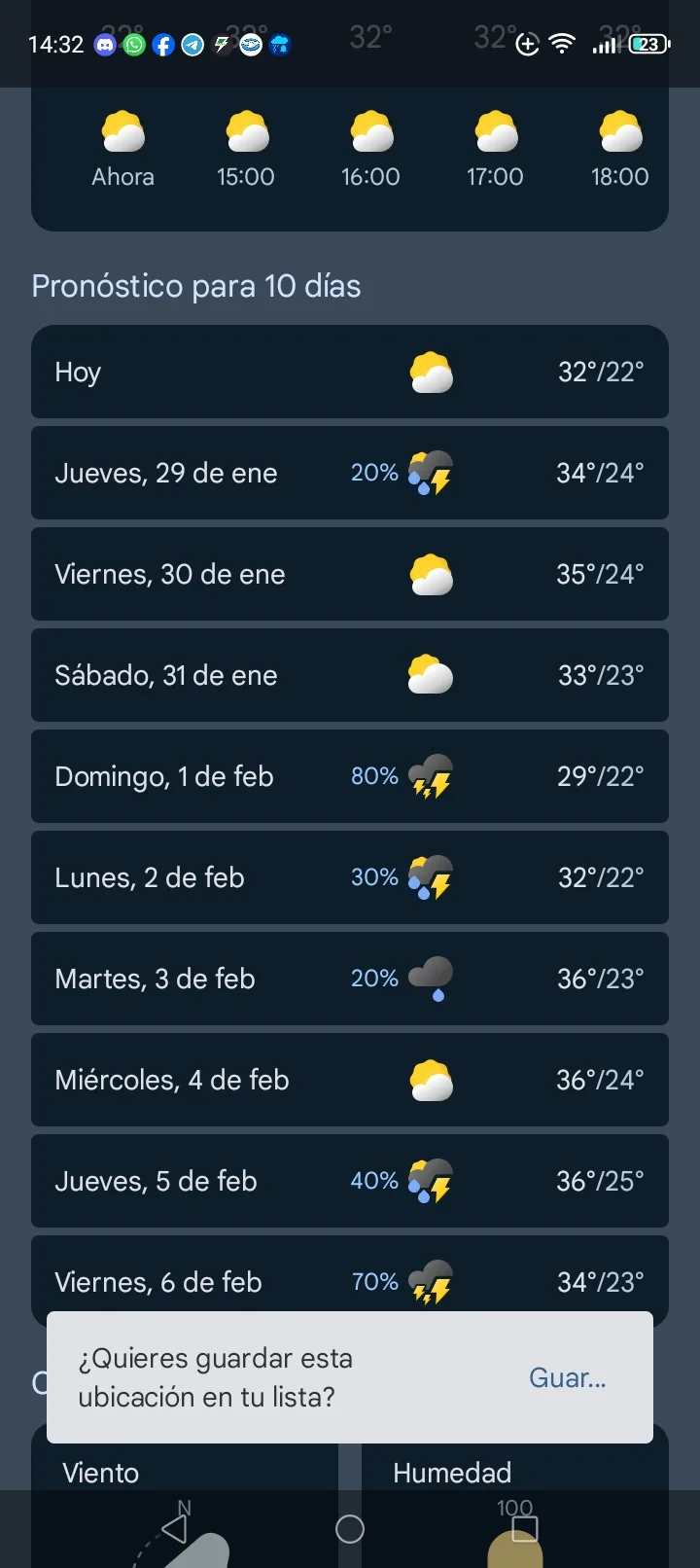Open Domingo, 1 de feb forecast
700x1568 pixels.
(350, 777)
